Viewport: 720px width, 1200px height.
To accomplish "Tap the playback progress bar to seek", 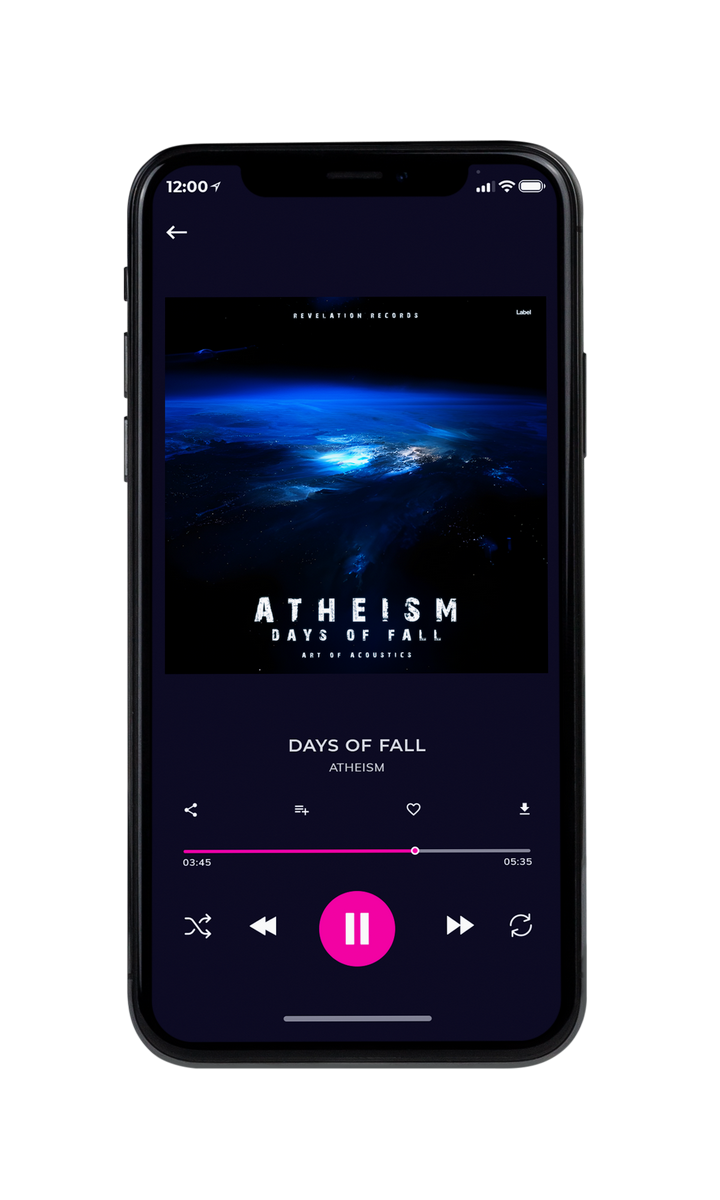I will click(x=357, y=851).
